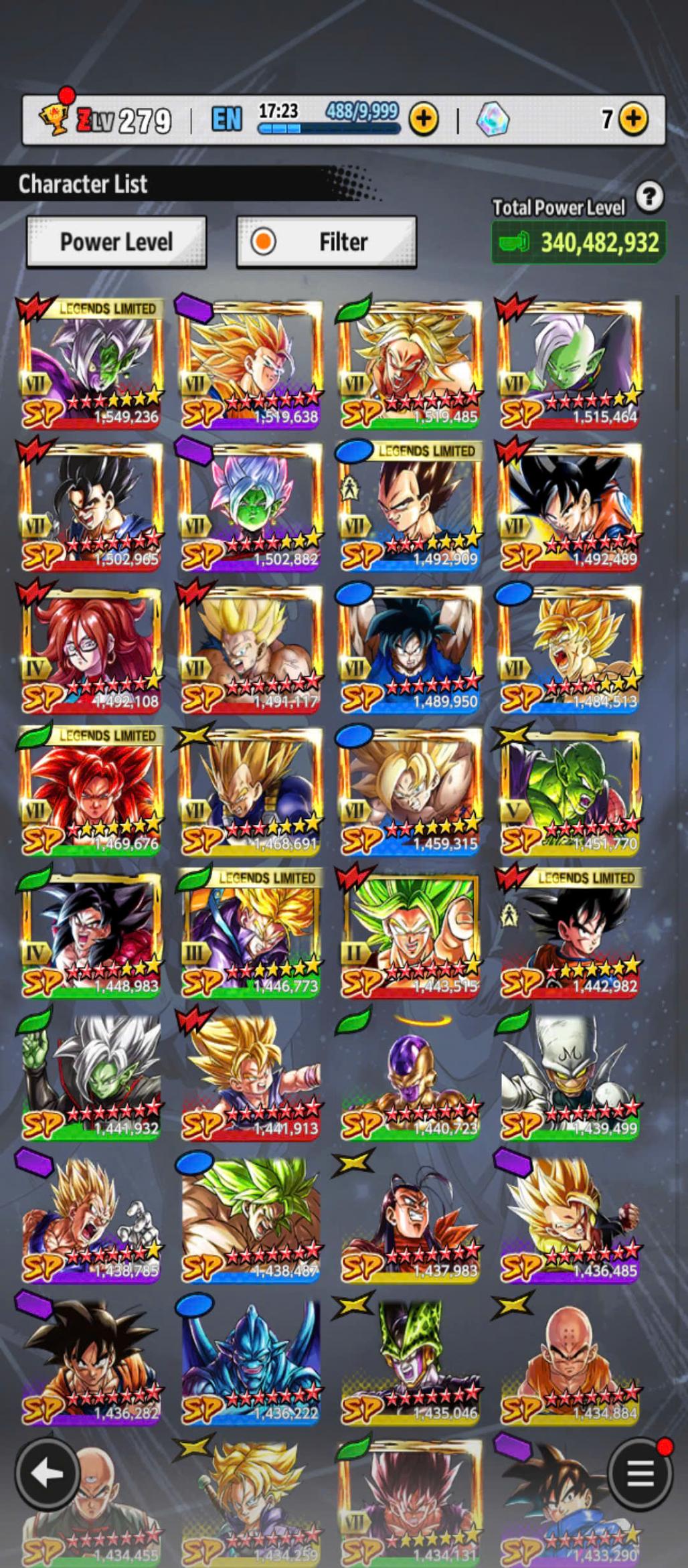Open character with power level 1,515,464
688x1568 pixels.
pyautogui.click(x=570, y=365)
